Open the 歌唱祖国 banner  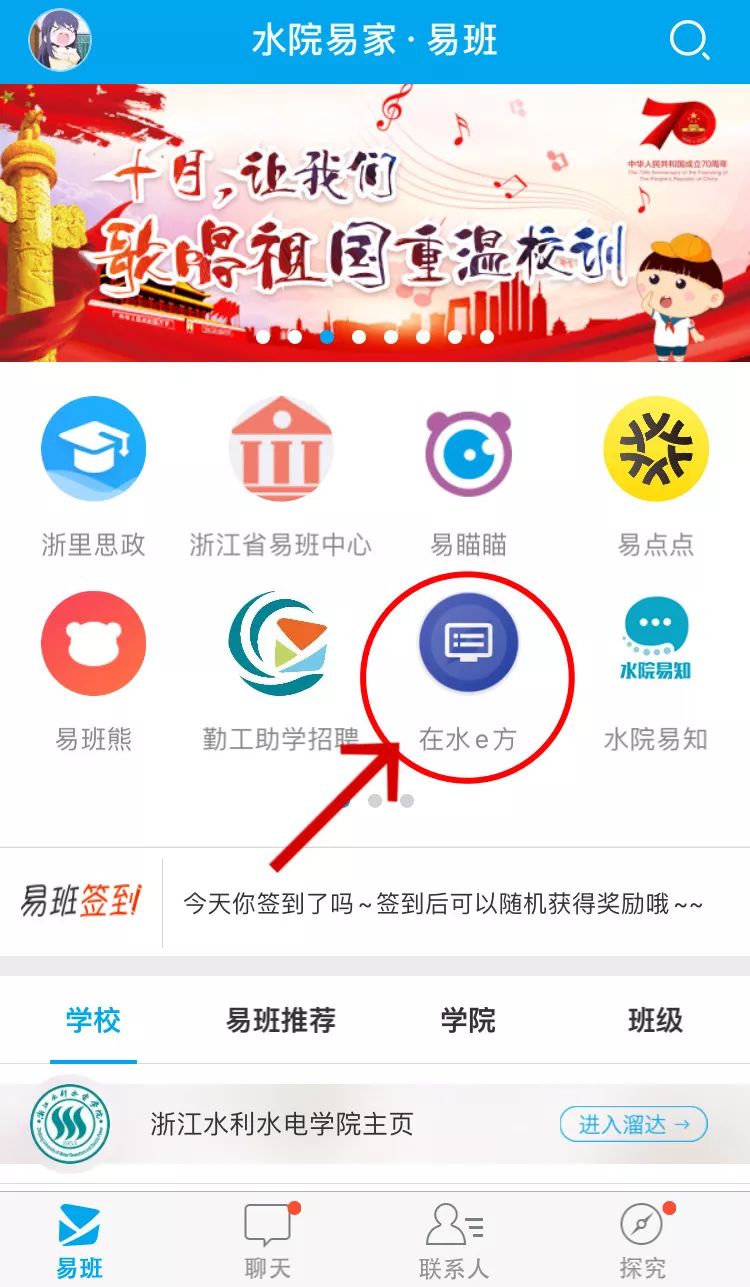(x=375, y=222)
